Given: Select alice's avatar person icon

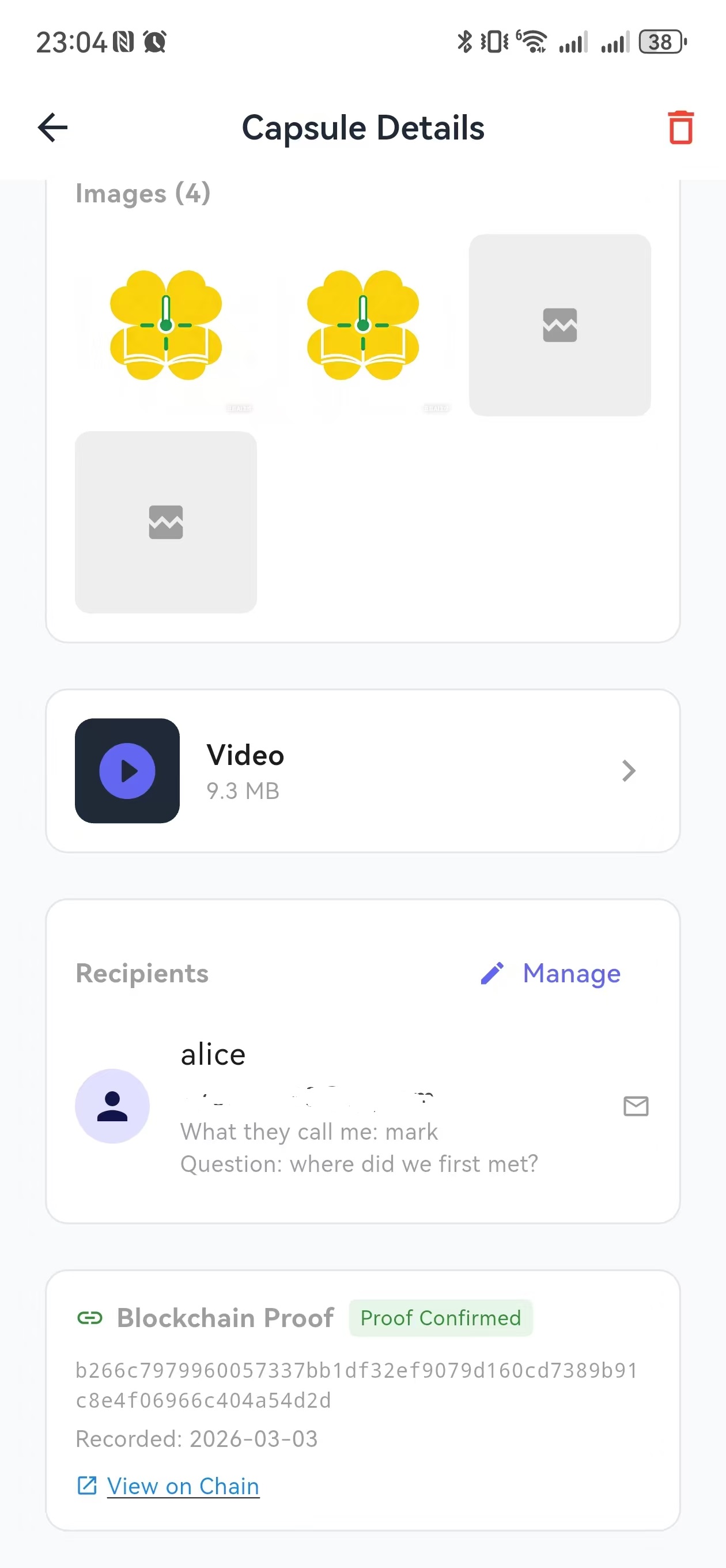Looking at the screenshot, I should 112,1106.
